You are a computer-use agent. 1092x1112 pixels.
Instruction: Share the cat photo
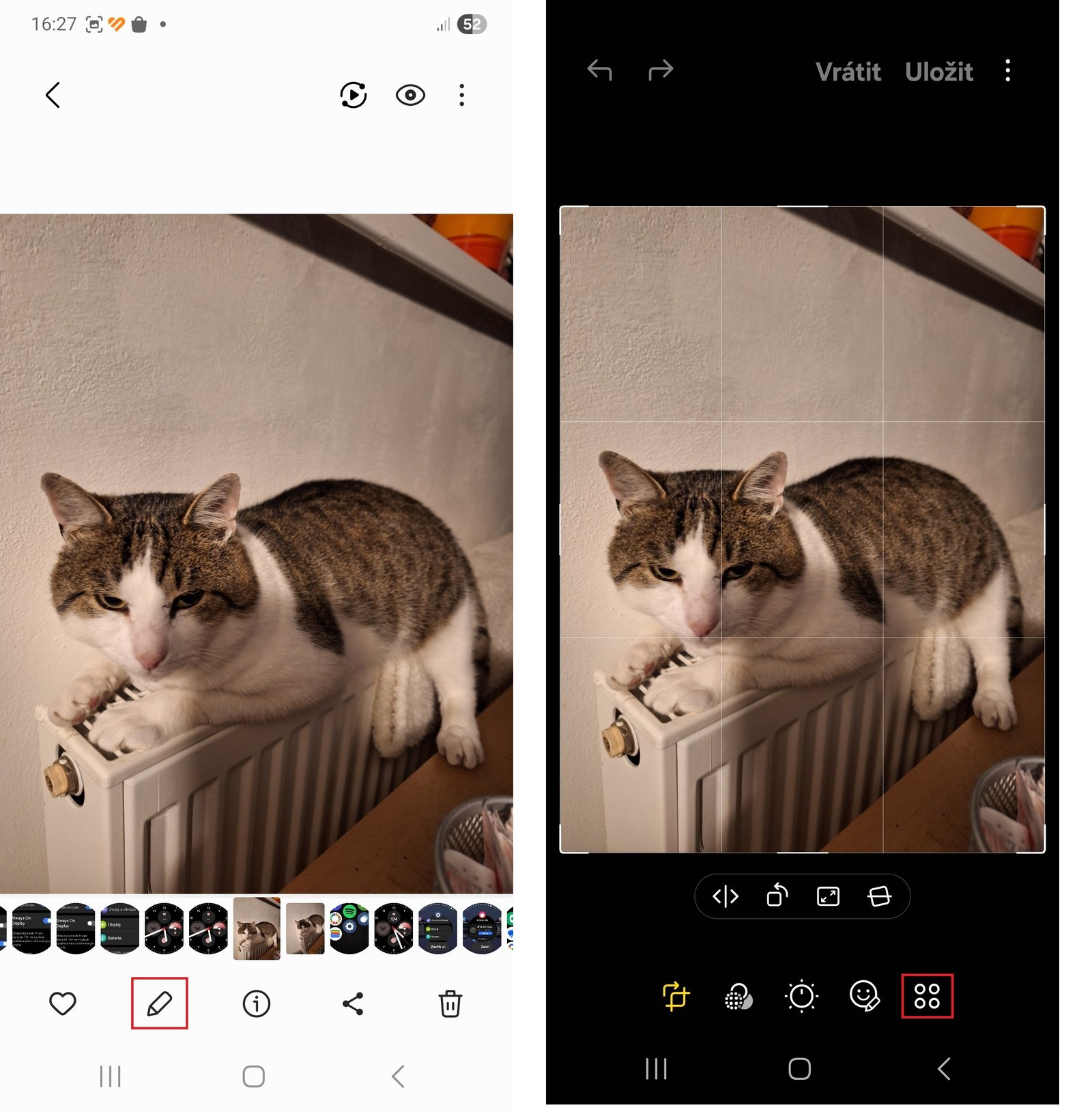pos(353,1003)
